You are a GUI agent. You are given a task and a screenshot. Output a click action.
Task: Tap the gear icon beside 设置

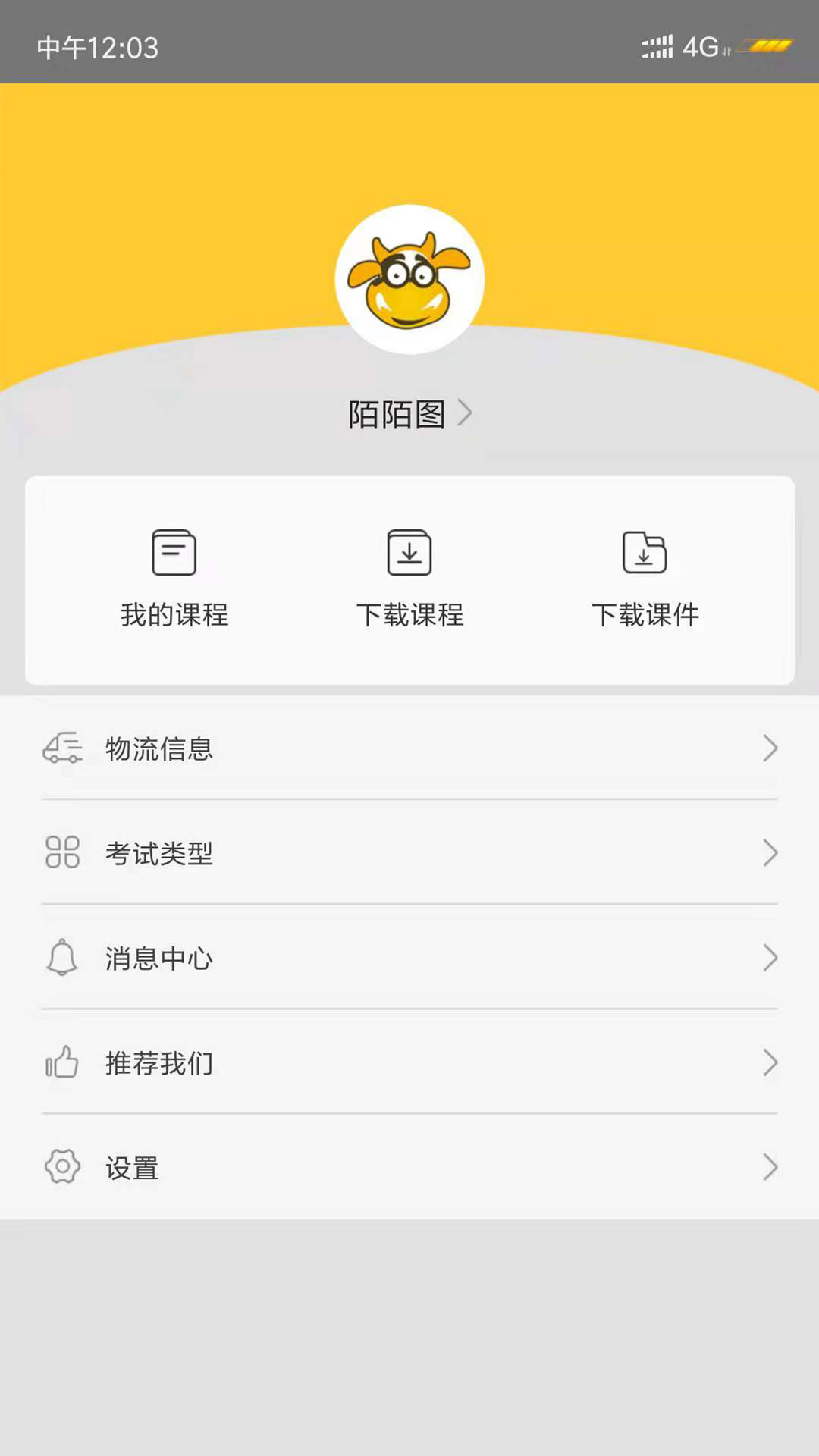[x=62, y=1168]
